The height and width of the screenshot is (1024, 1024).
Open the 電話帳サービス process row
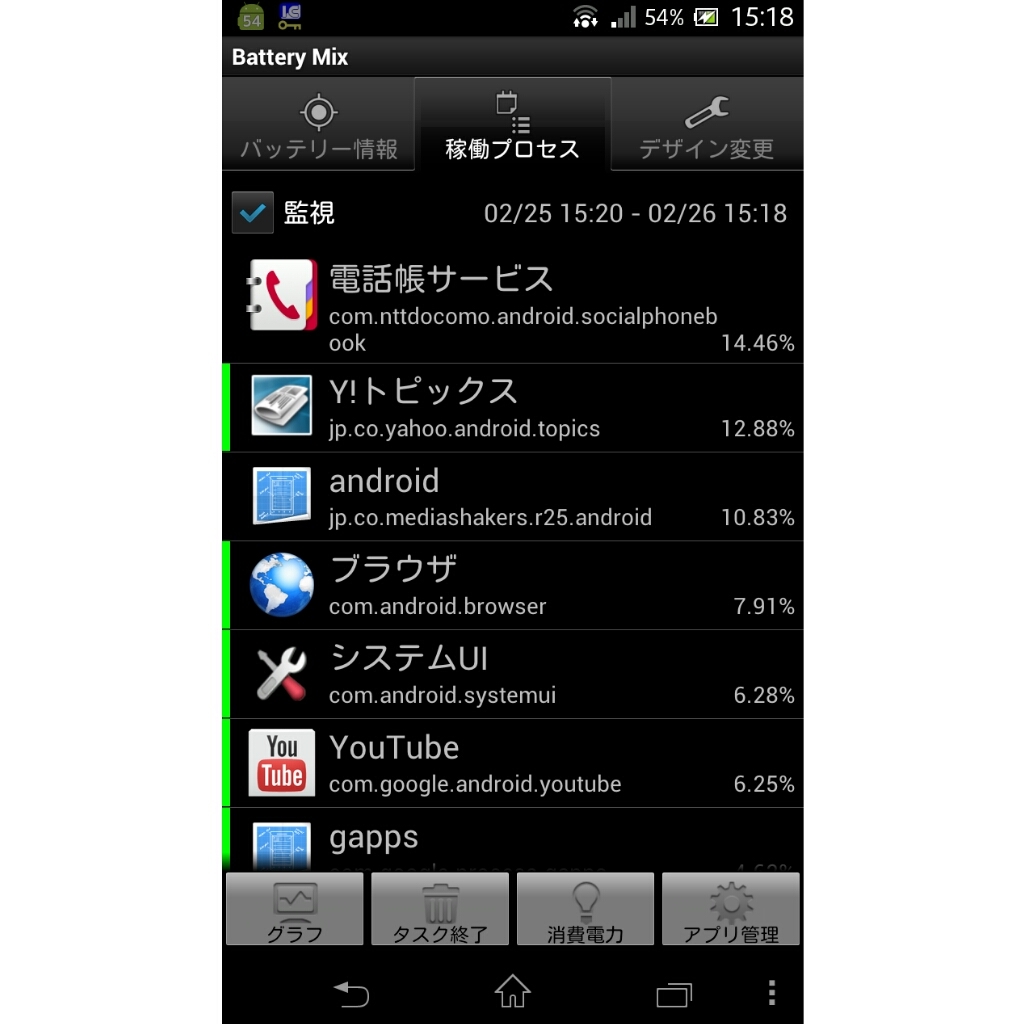click(512, 308)
